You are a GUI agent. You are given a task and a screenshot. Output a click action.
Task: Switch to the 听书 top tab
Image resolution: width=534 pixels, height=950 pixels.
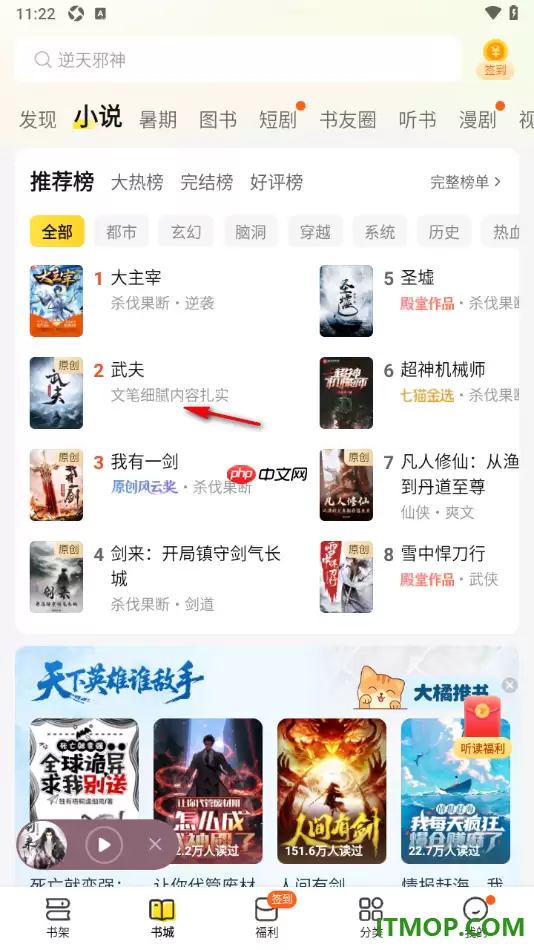[x=418, y=119]
